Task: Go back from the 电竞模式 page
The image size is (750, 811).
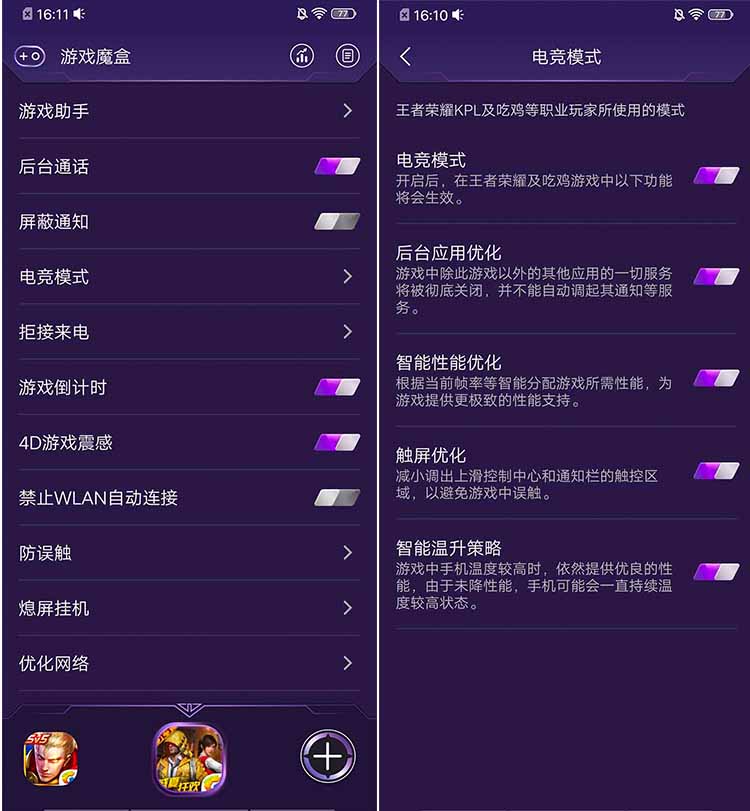Action: point(405,57)
